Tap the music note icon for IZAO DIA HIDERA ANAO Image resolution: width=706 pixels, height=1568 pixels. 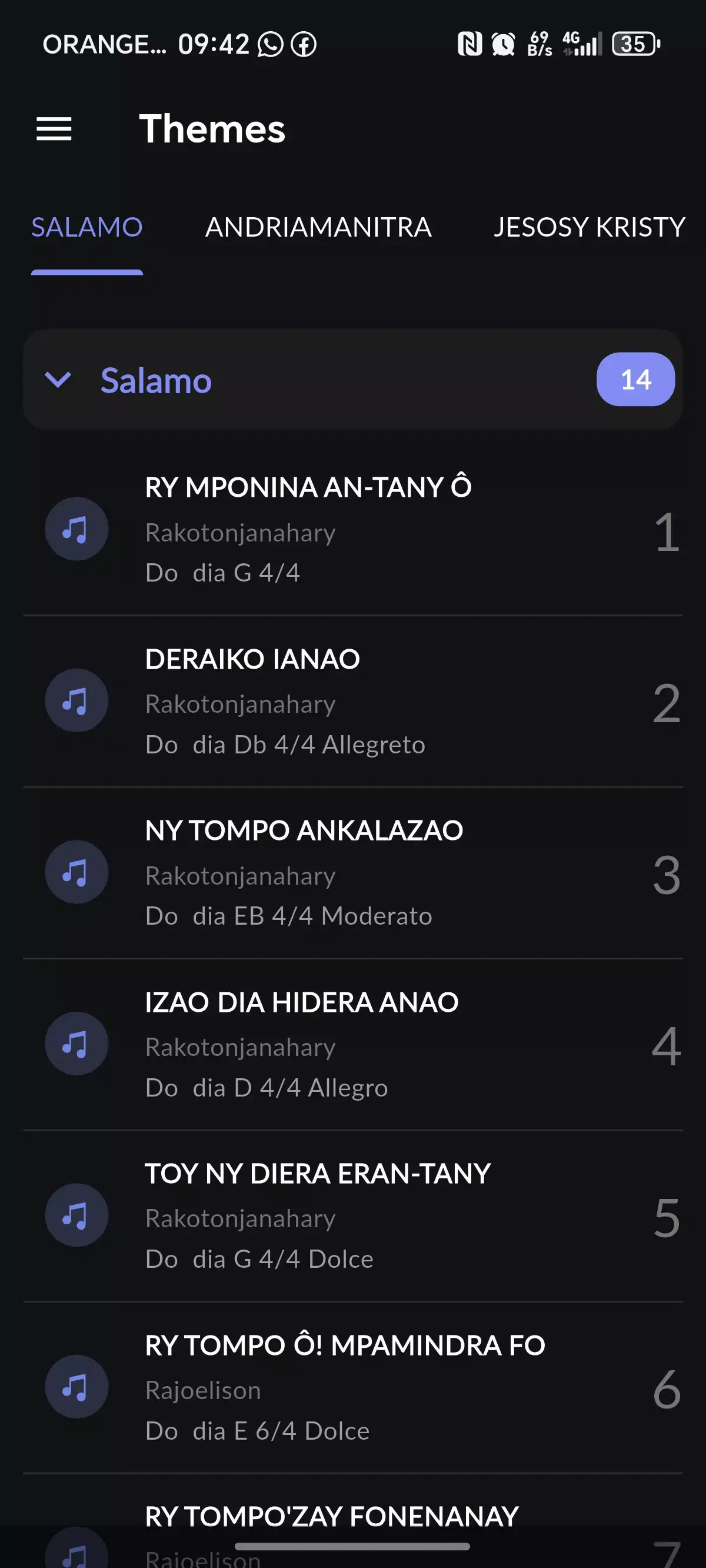(x=76, y=1044)
